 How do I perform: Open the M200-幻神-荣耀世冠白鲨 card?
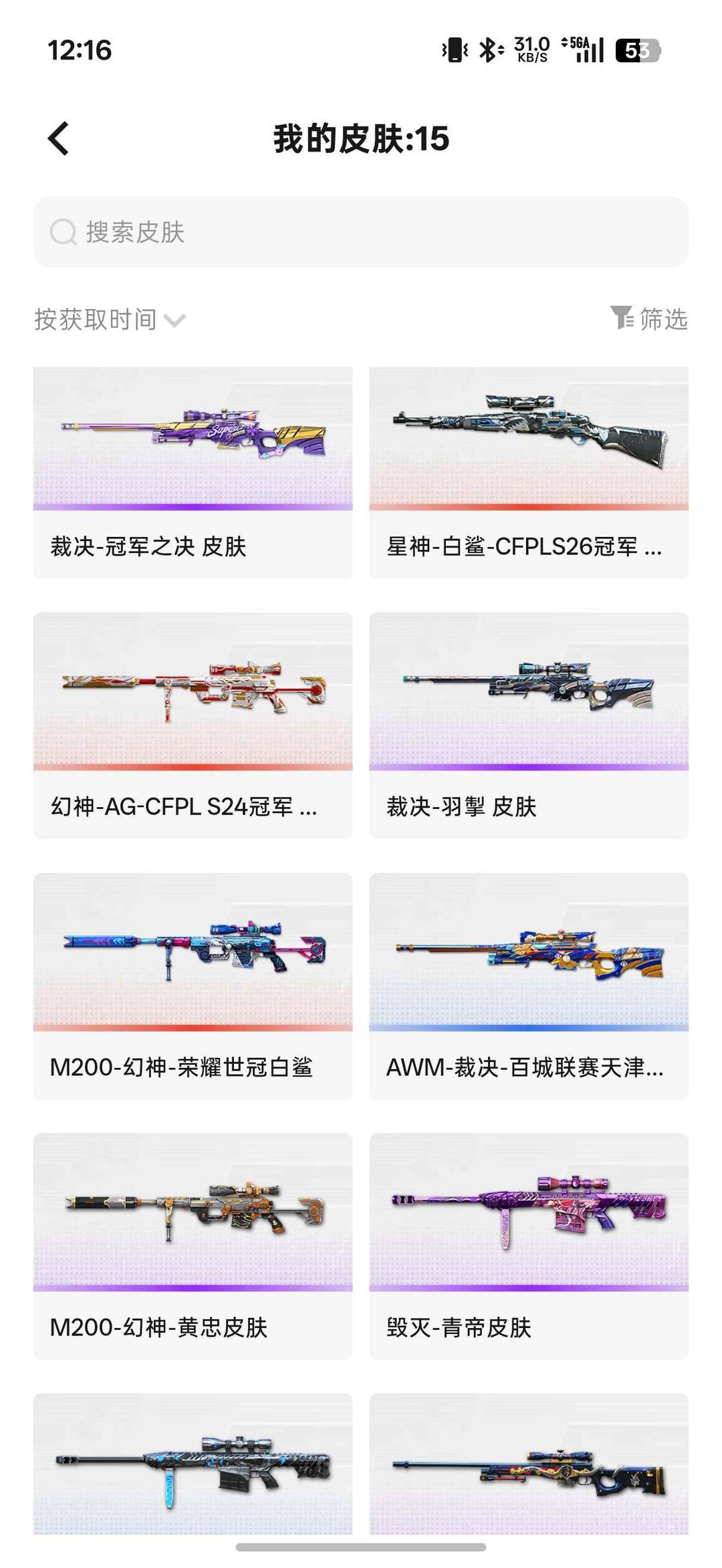point(193,986)
